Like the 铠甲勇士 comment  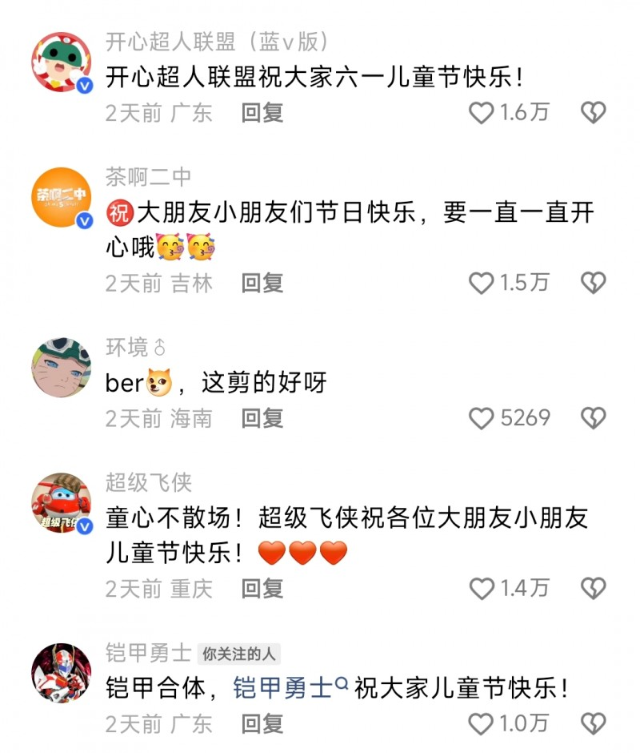(x=482, y=723)
